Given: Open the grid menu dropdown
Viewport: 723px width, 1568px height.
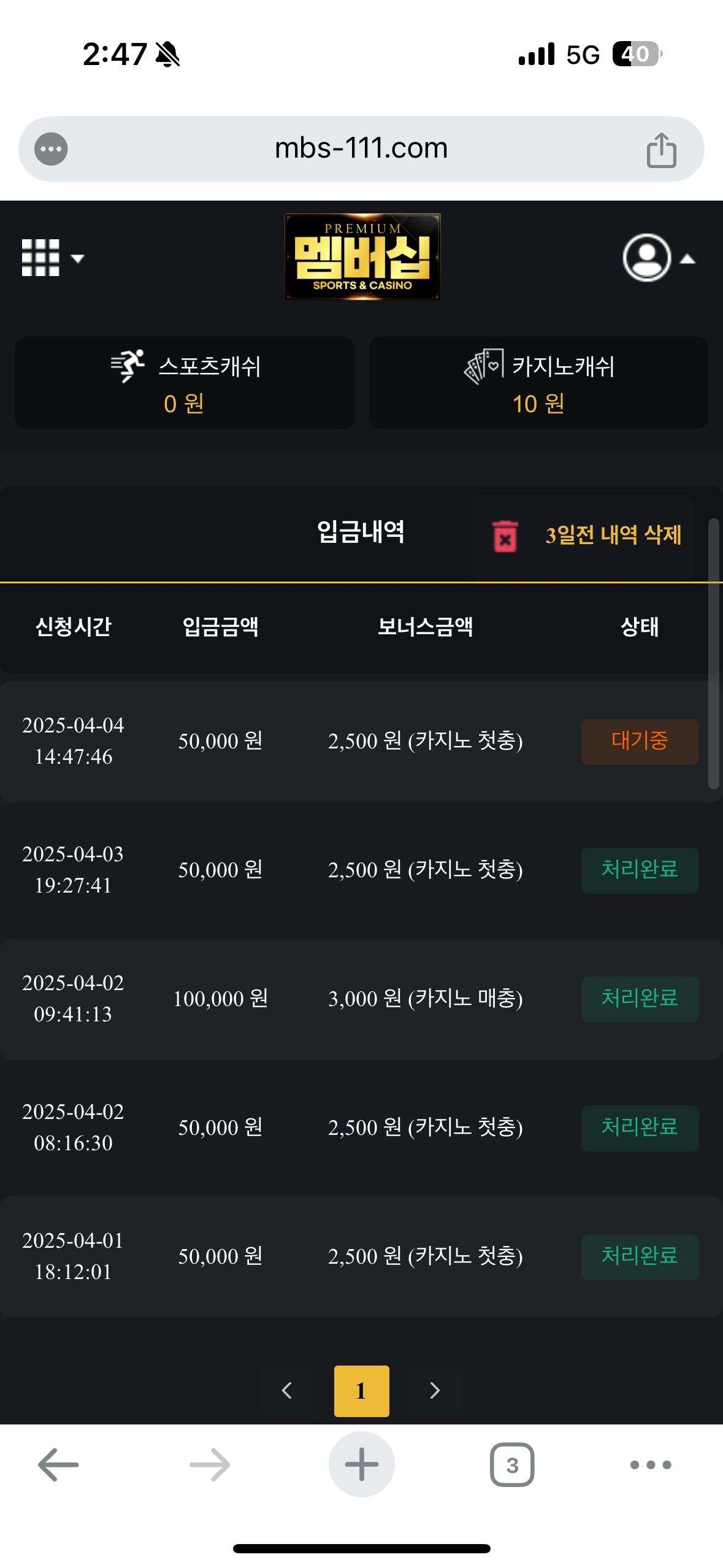Looking at the screenshot, I should pyautogui.click(x=53, y=258).
